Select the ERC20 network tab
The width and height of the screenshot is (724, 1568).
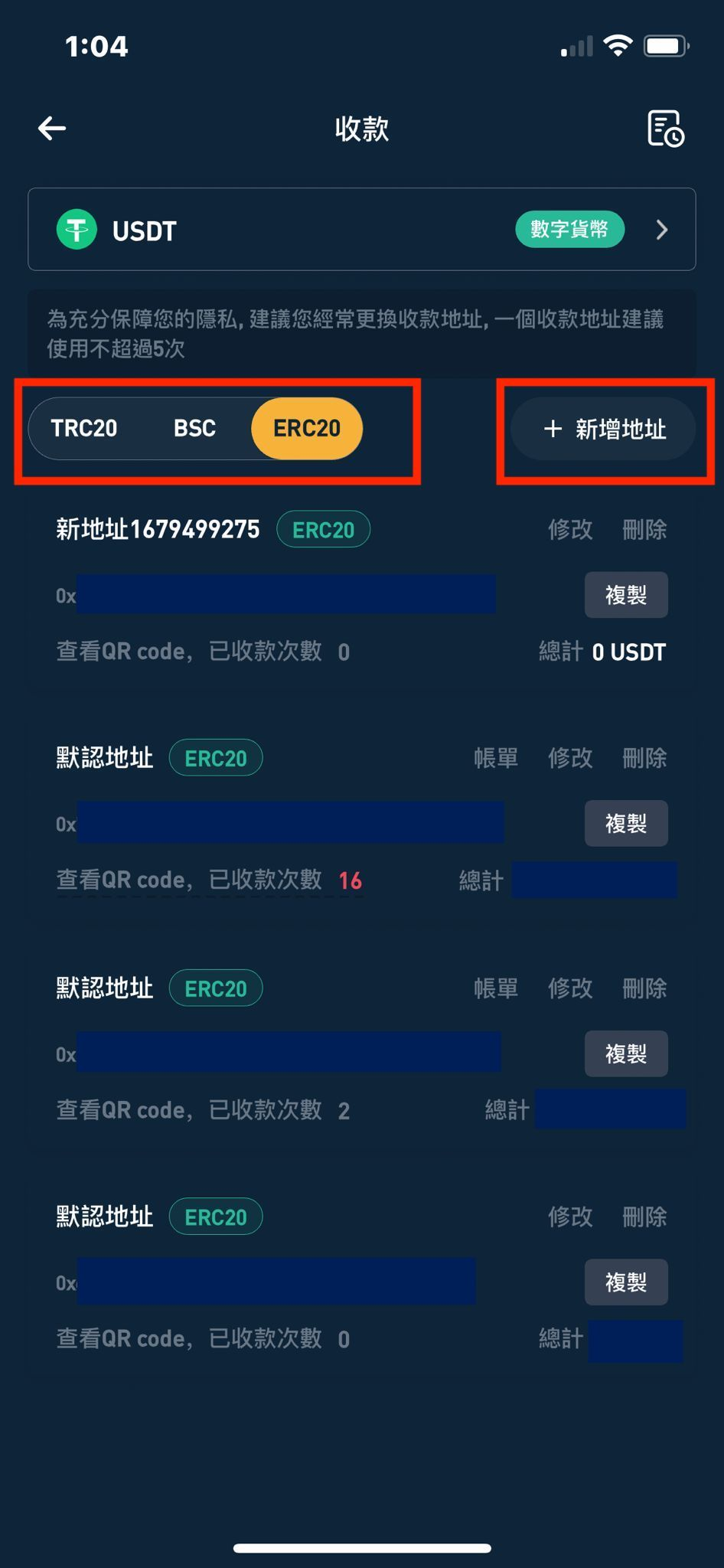(306, 428)
